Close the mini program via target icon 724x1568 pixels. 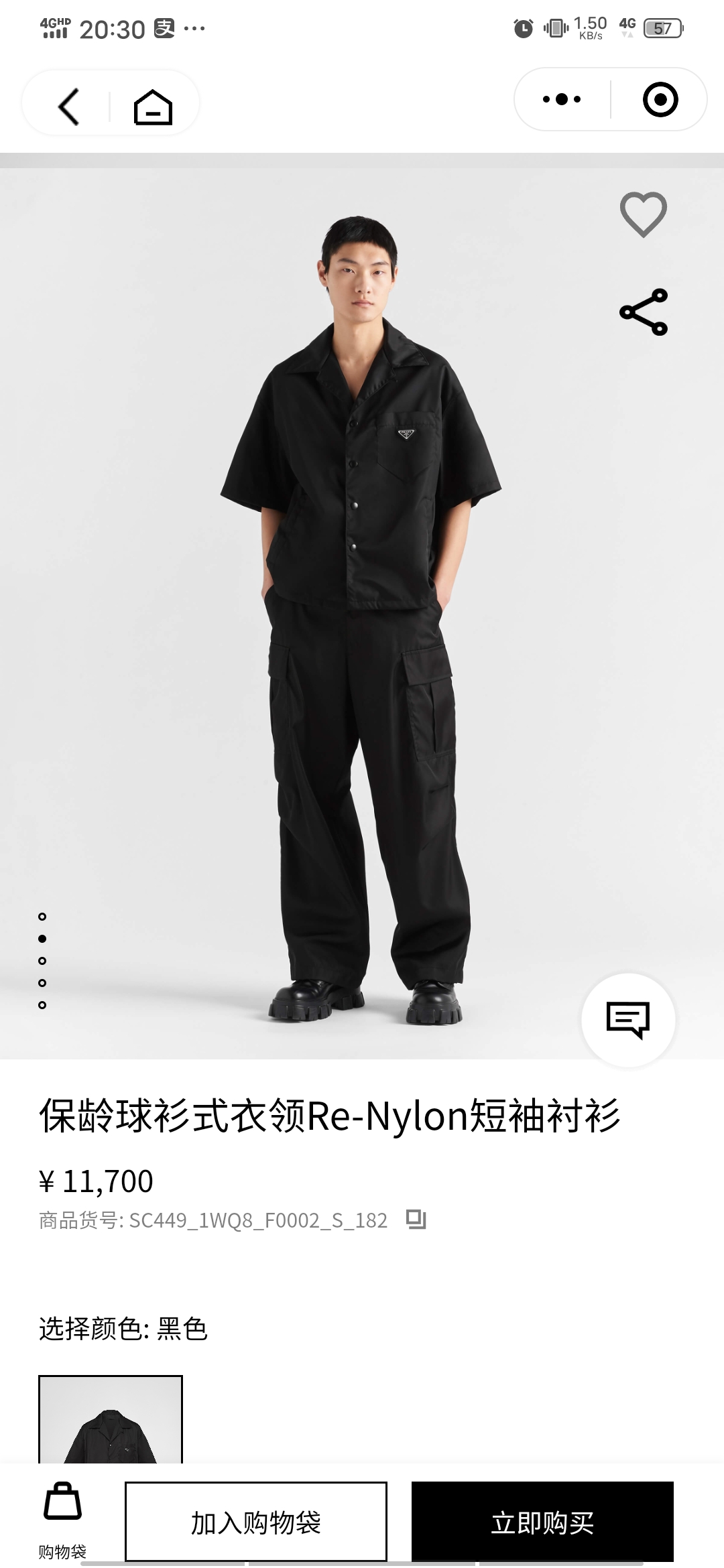pyautogui.click(x=660, y=99)
